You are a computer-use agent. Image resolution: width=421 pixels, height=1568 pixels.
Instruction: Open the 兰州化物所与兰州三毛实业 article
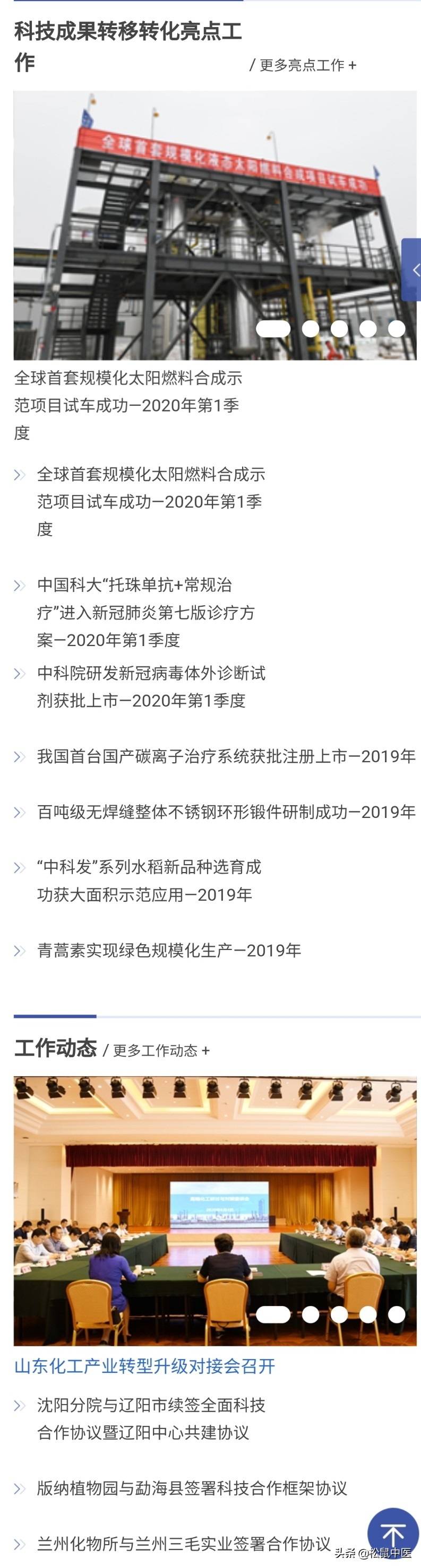click(183, 1544)
